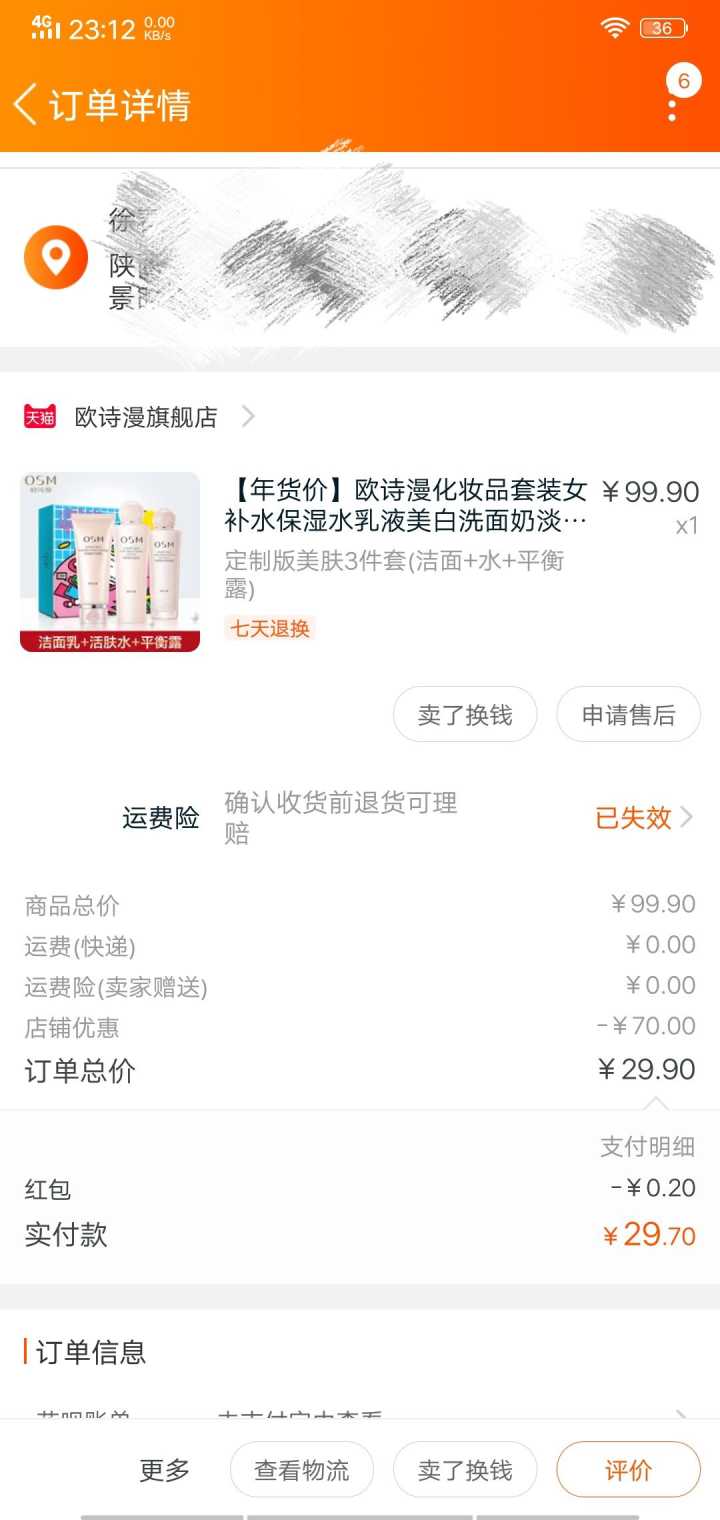Open 运费险 已失效 details

pyautogui.click(x=642, y=818)
